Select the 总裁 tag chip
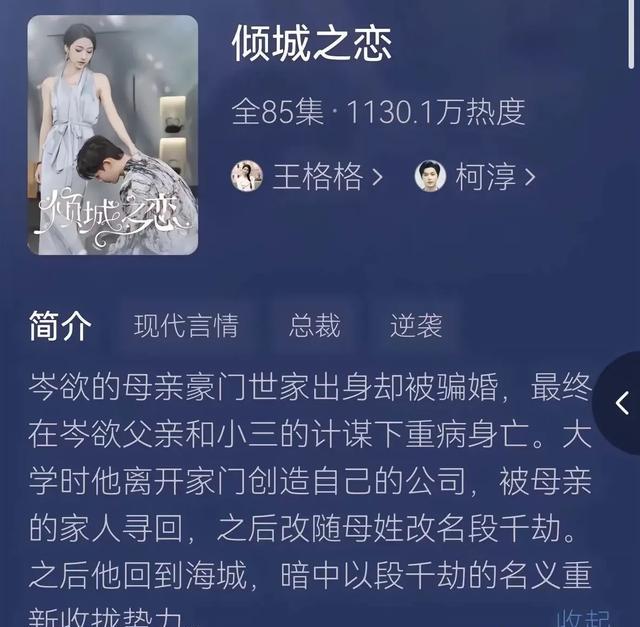The width and height of the screenshot is (640, 627). tap(315, 325)
